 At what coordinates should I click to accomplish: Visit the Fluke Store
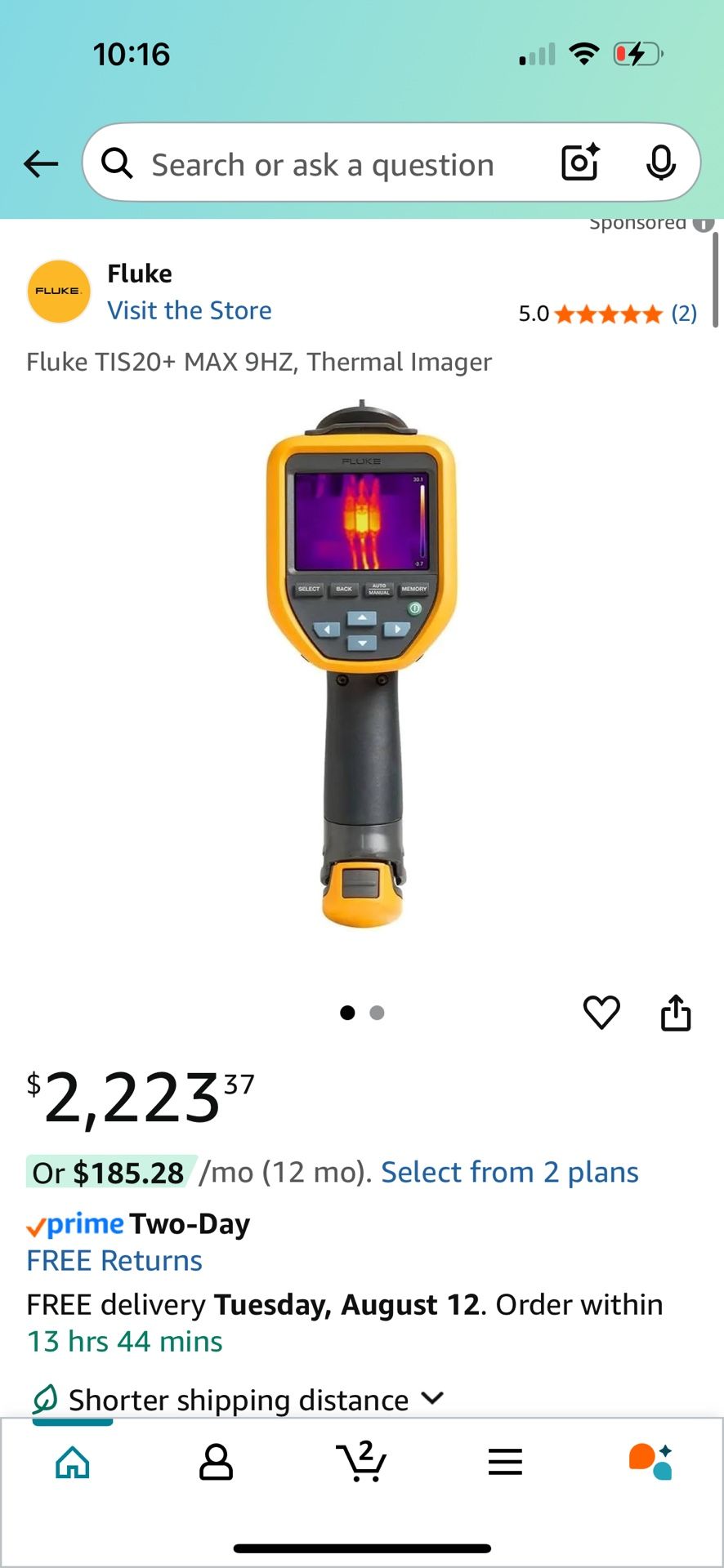(x=190, y=310)
